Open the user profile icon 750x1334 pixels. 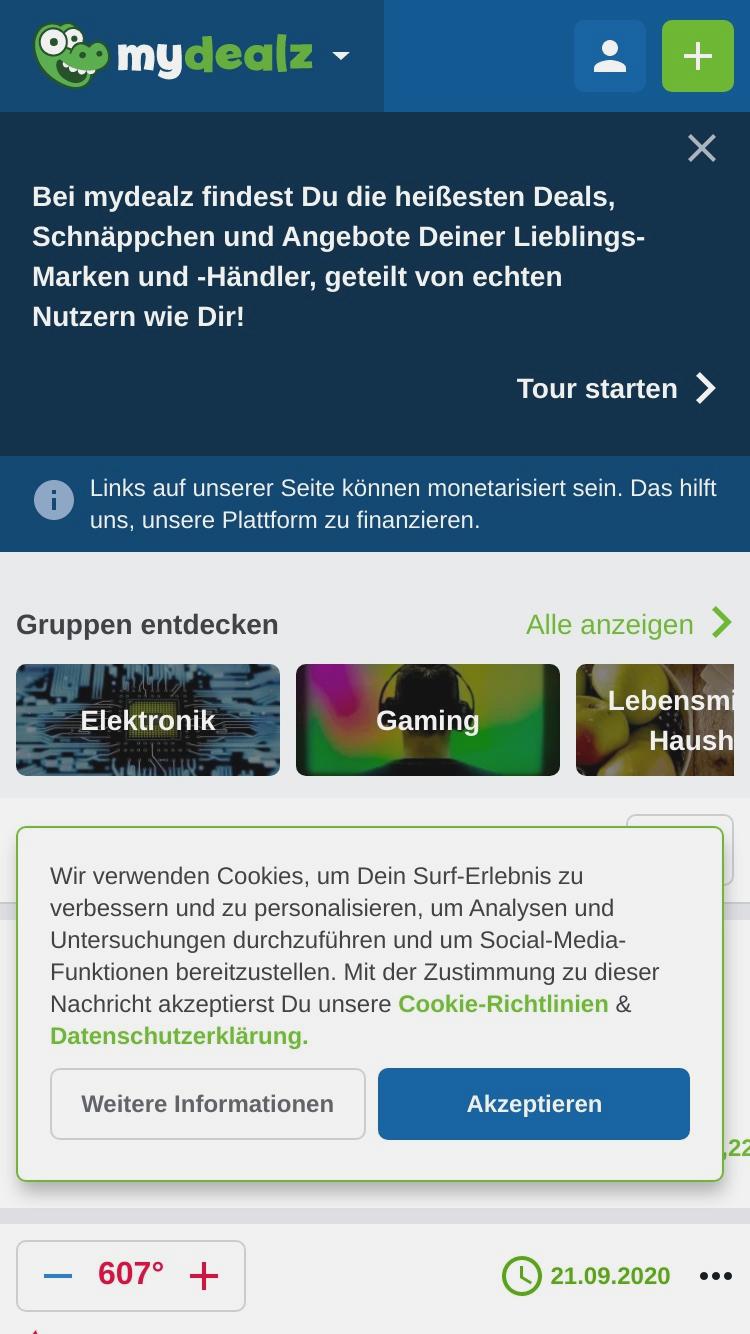610,56
